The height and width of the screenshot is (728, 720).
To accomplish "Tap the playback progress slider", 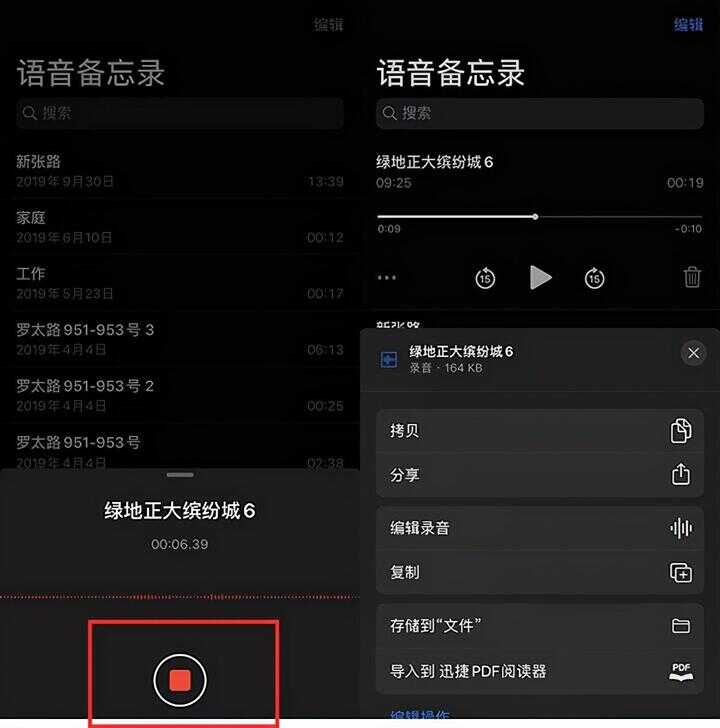I will (536, 216).
